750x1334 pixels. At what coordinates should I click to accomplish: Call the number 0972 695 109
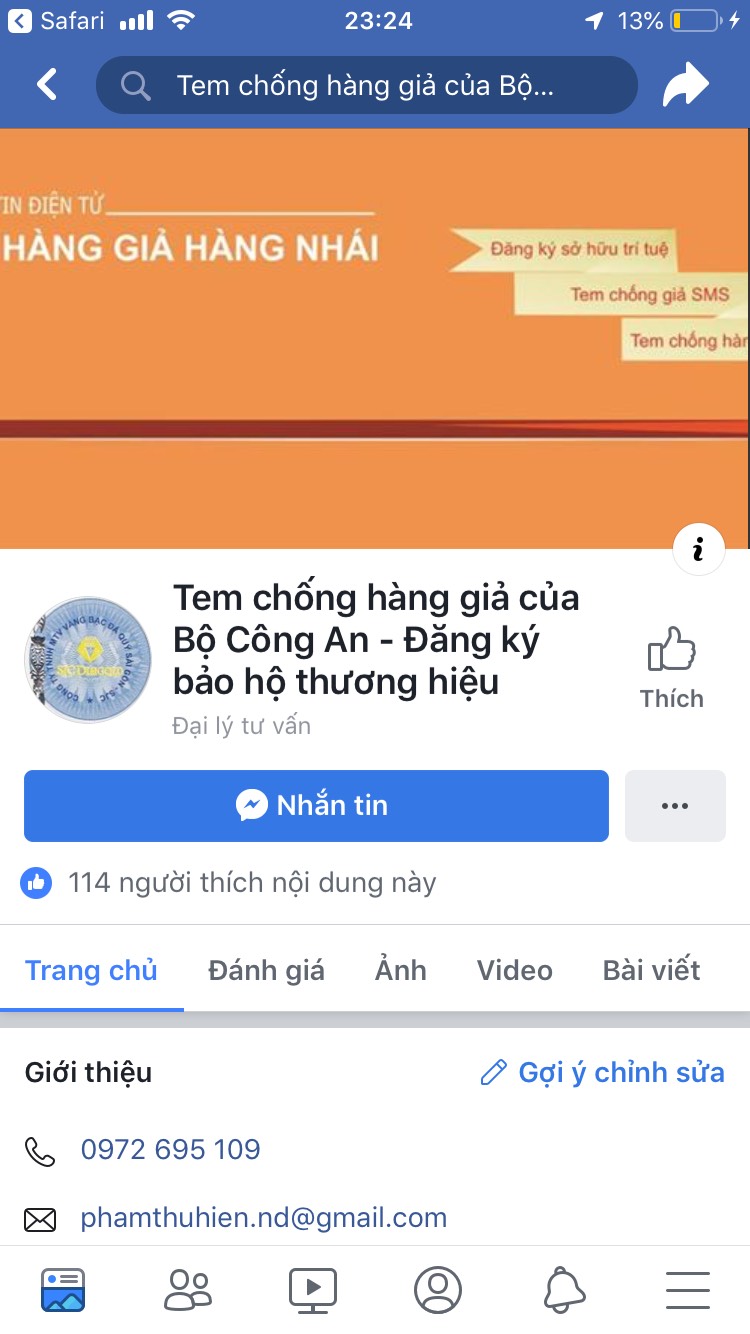coord(171,1149)
